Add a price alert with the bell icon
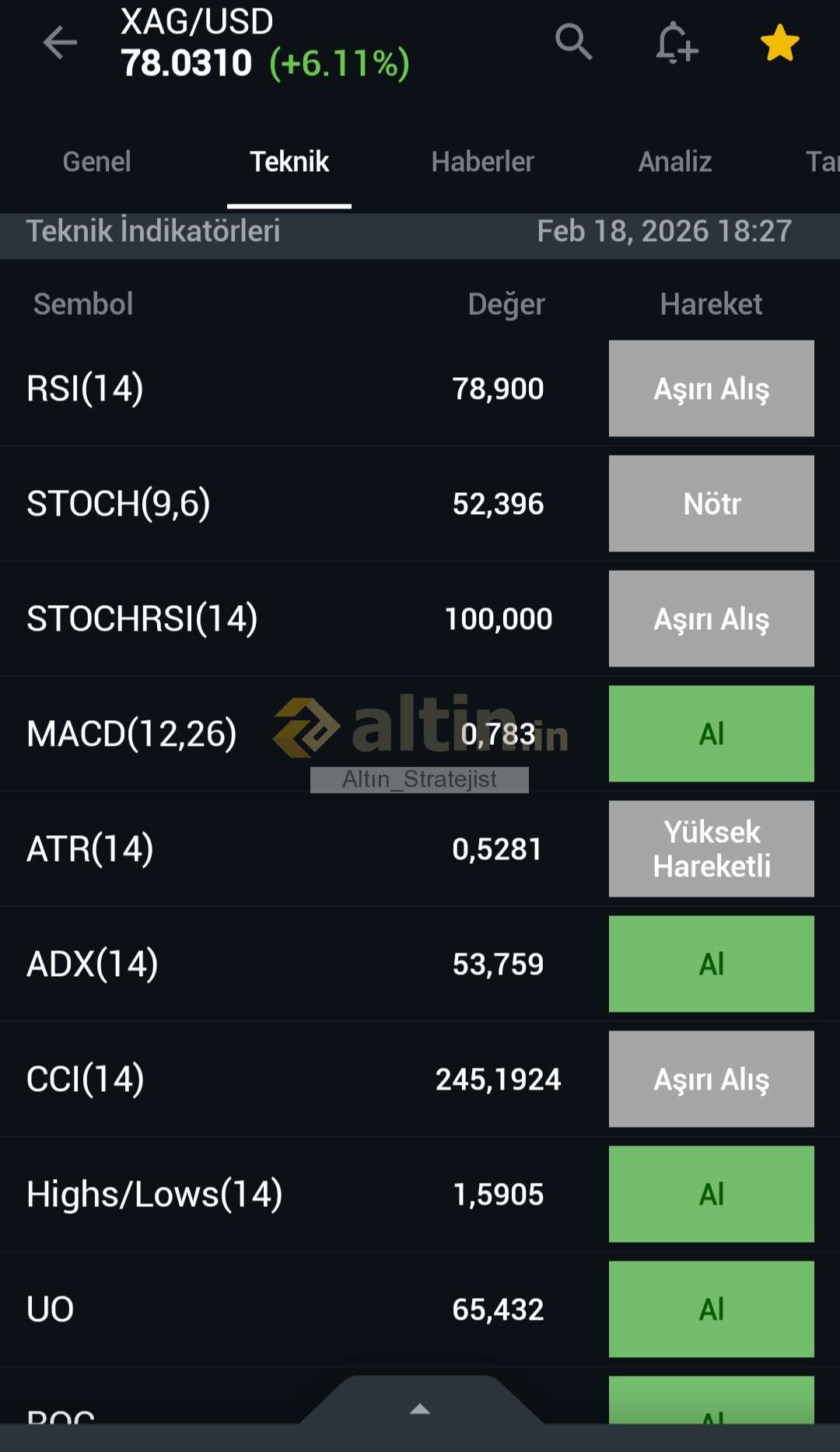This screenshot has height=1452, width=840. [676, 42]
